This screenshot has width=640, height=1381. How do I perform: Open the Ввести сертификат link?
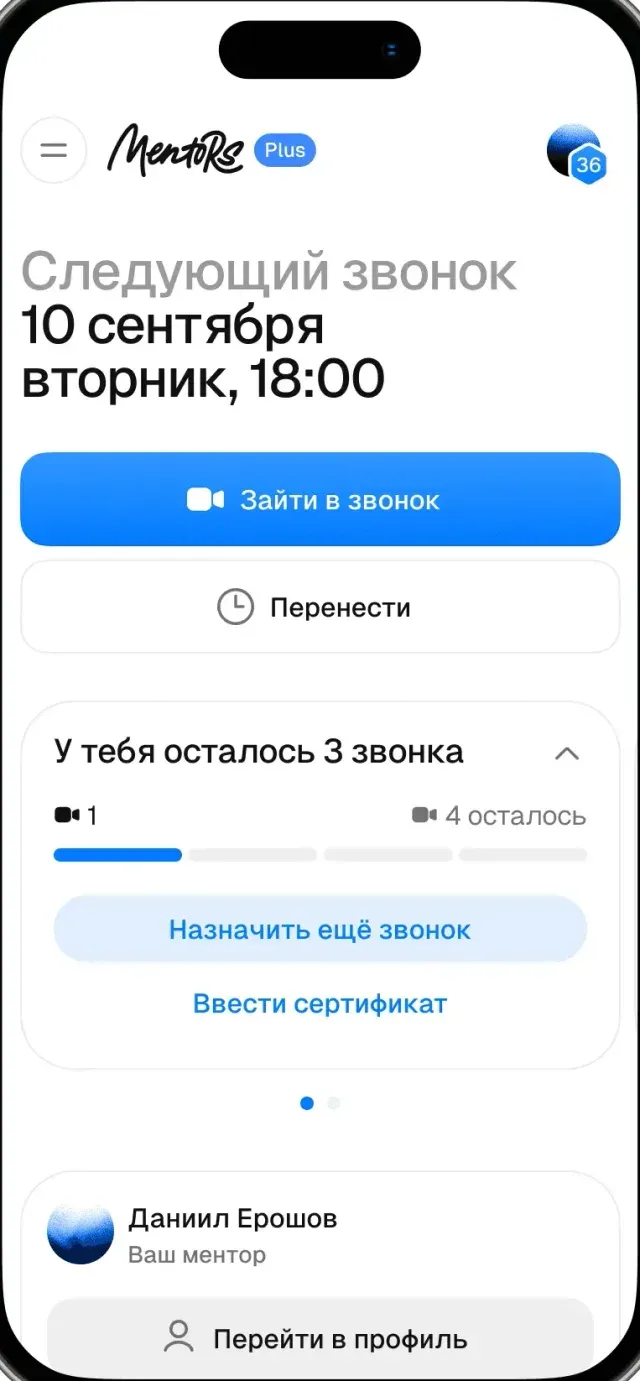coord(320,1003)
